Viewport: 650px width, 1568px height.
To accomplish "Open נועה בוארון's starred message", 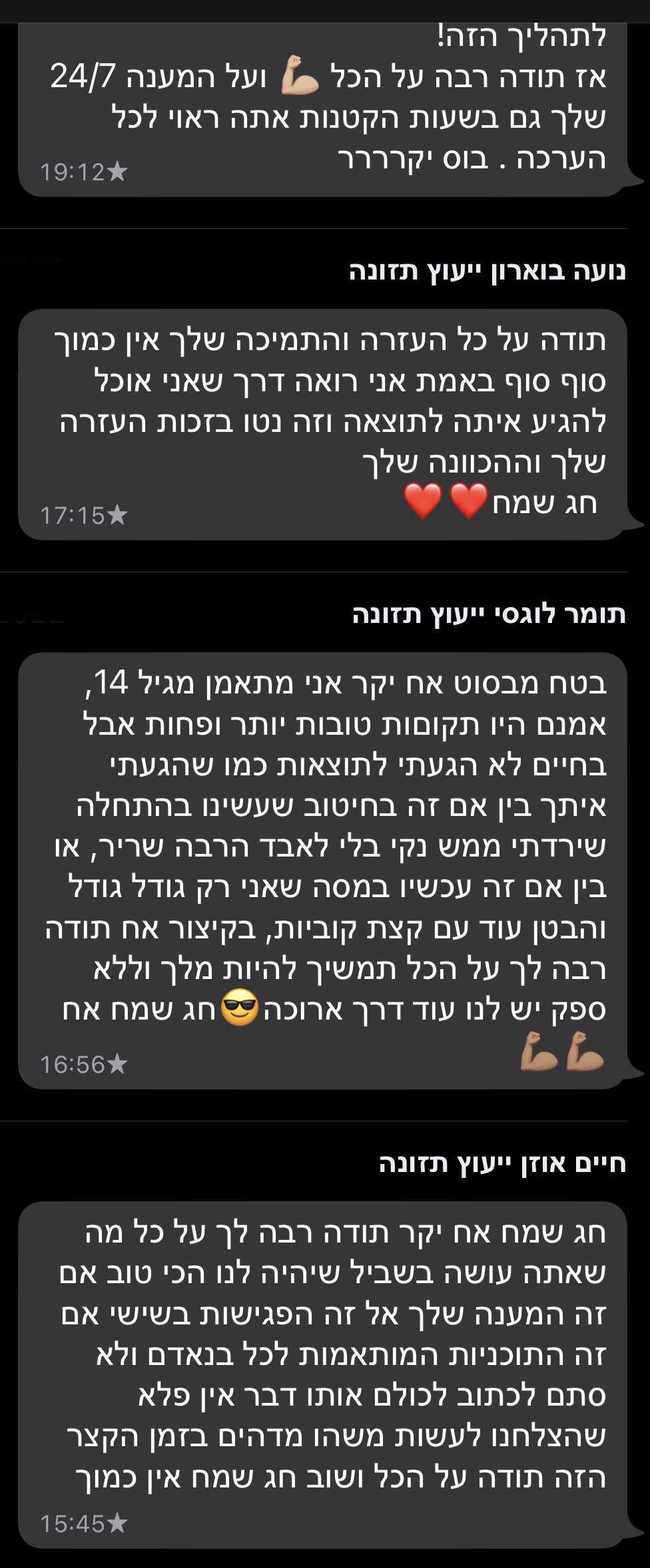I will 322,423.
